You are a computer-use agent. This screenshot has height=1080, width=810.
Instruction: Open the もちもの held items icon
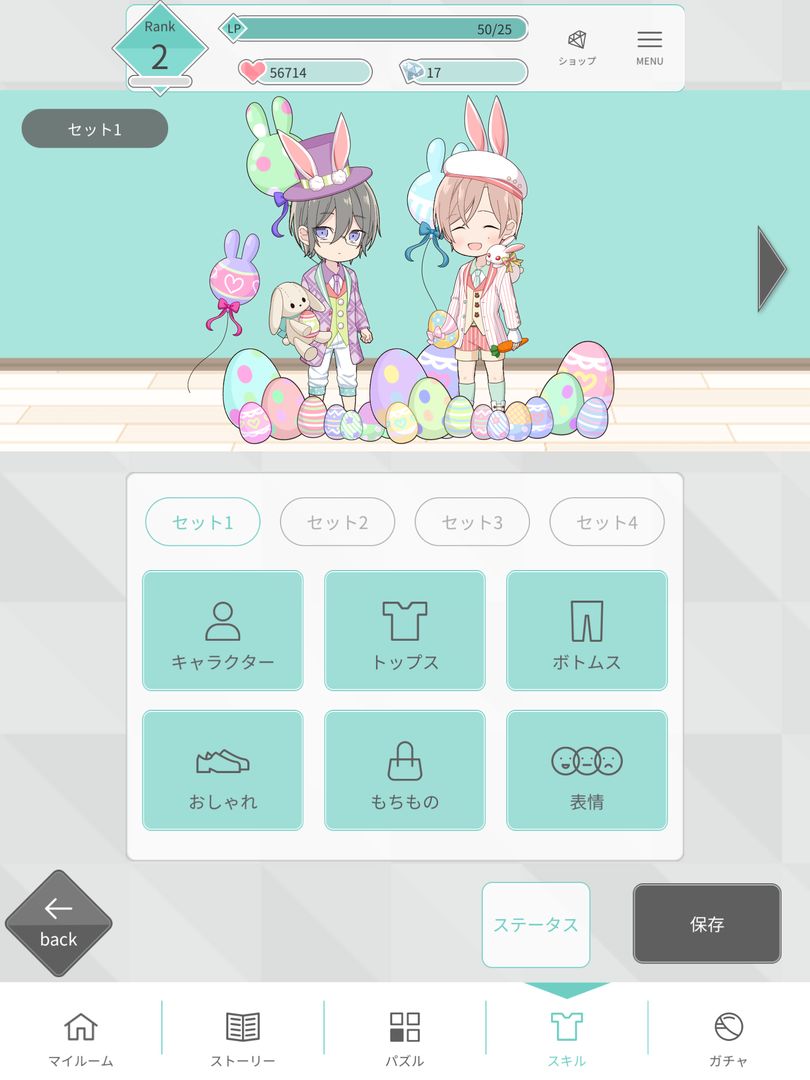click(x=404, y=769)
